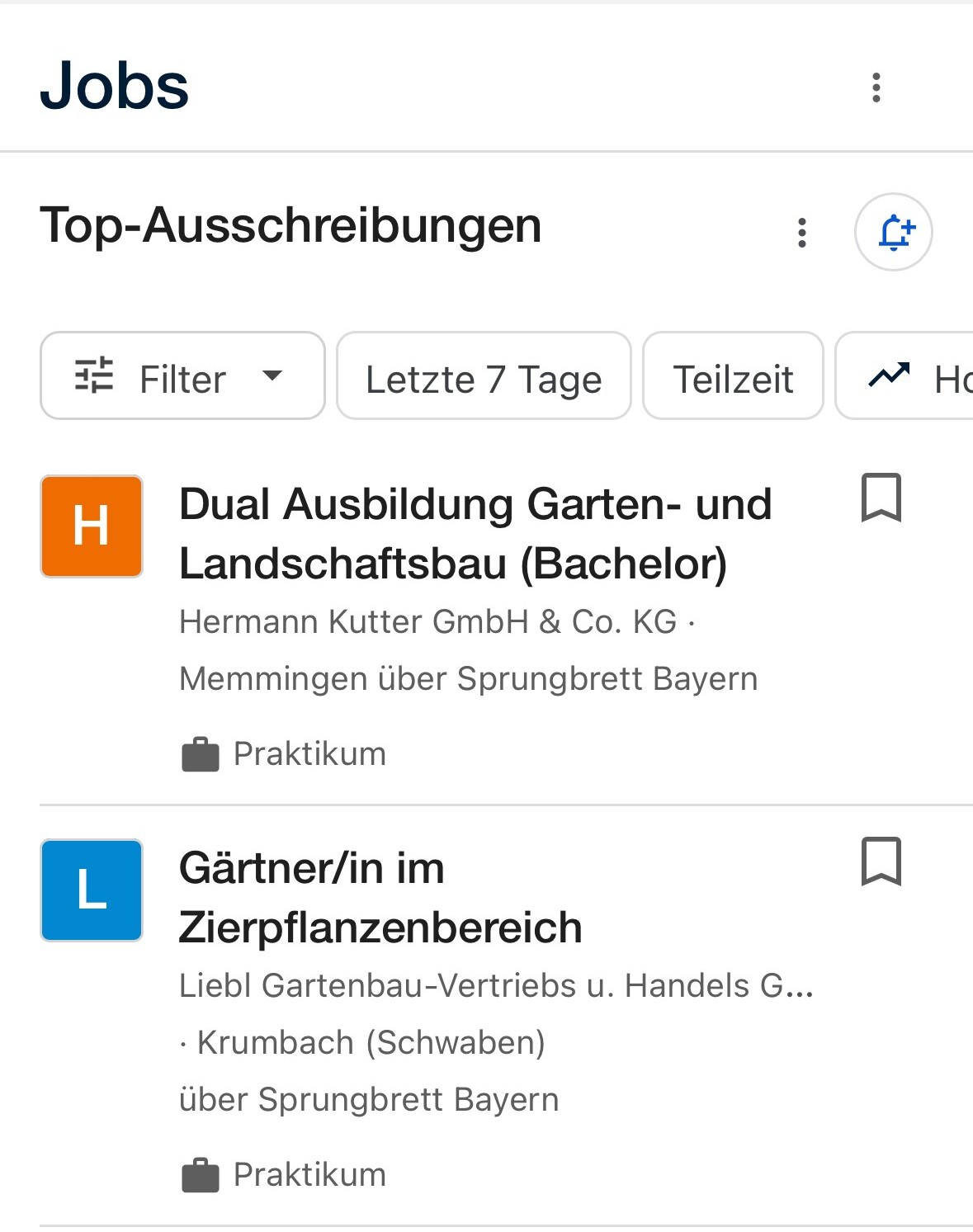
Task: Create a job alert with the bell icon
Action: pos(894,233)
